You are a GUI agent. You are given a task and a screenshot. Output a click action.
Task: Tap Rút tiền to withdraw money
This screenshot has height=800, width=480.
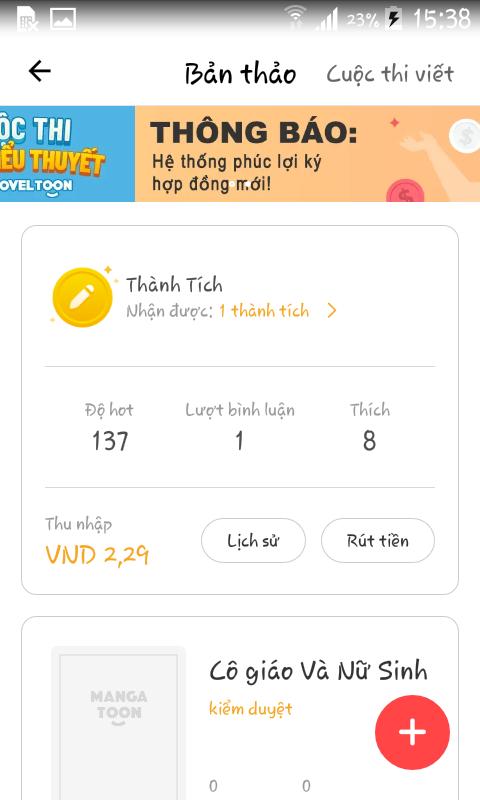pyautogui.click(x=378, y=540)
